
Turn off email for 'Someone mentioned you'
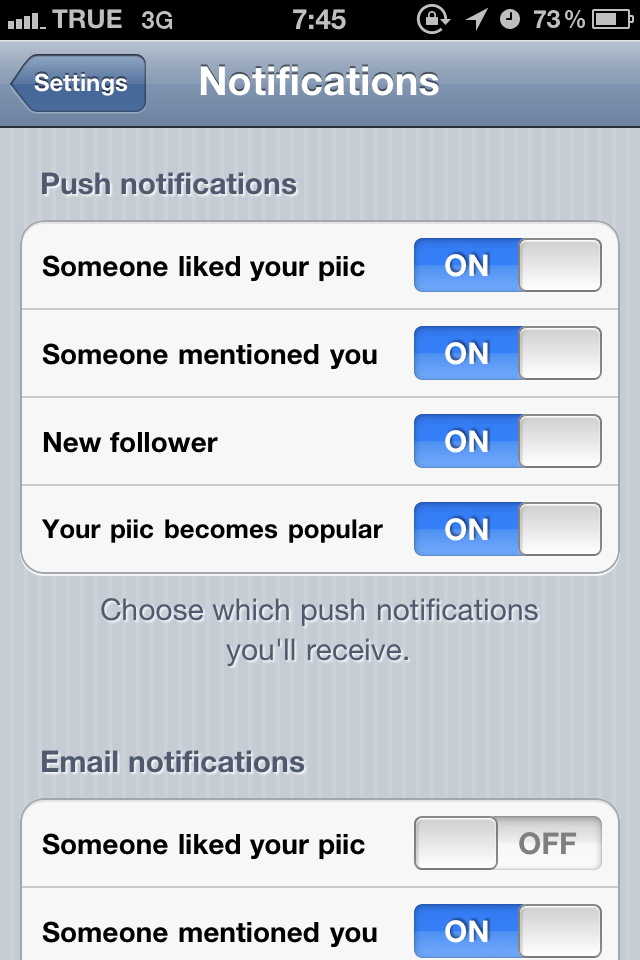tap(508, 931)
